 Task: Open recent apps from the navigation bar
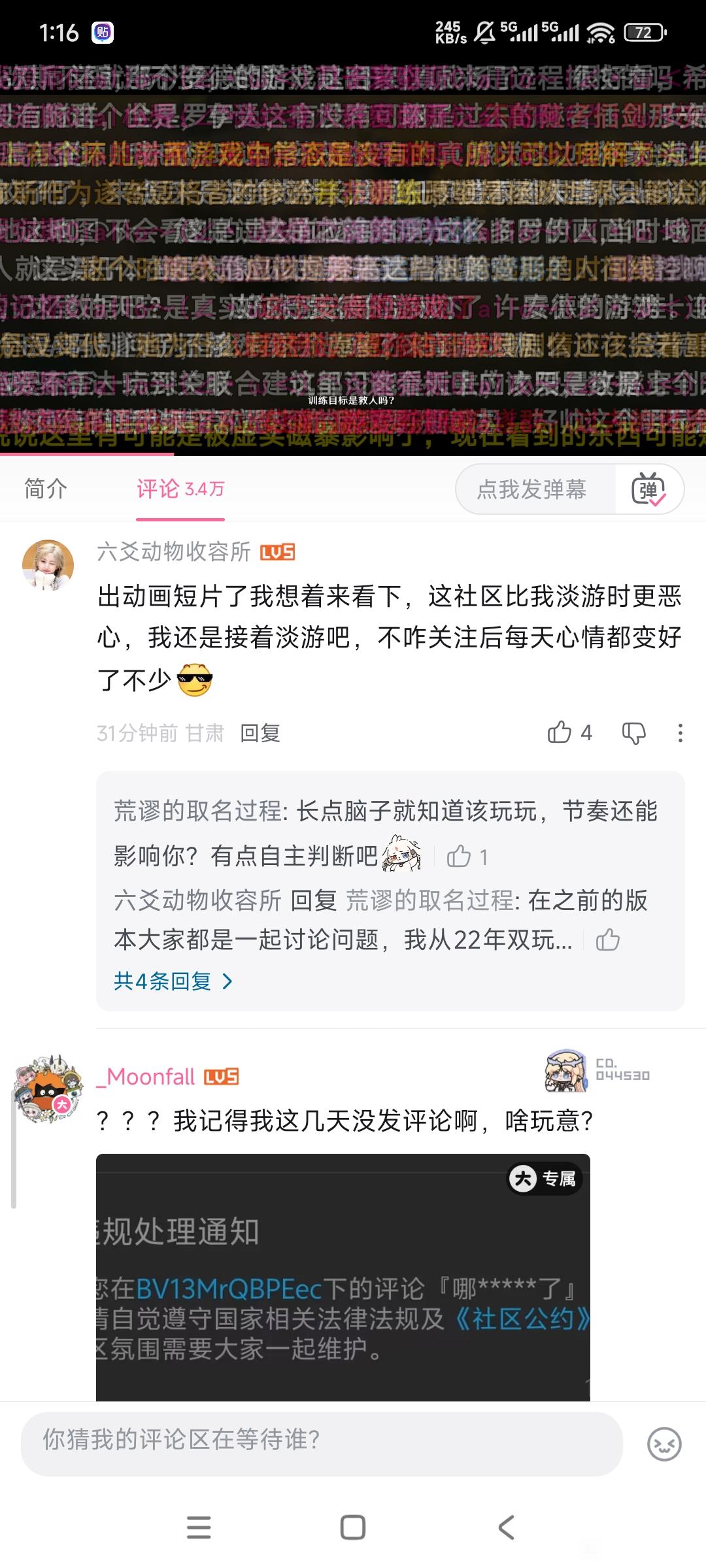pyautogui.click(x=199, y=1527)
